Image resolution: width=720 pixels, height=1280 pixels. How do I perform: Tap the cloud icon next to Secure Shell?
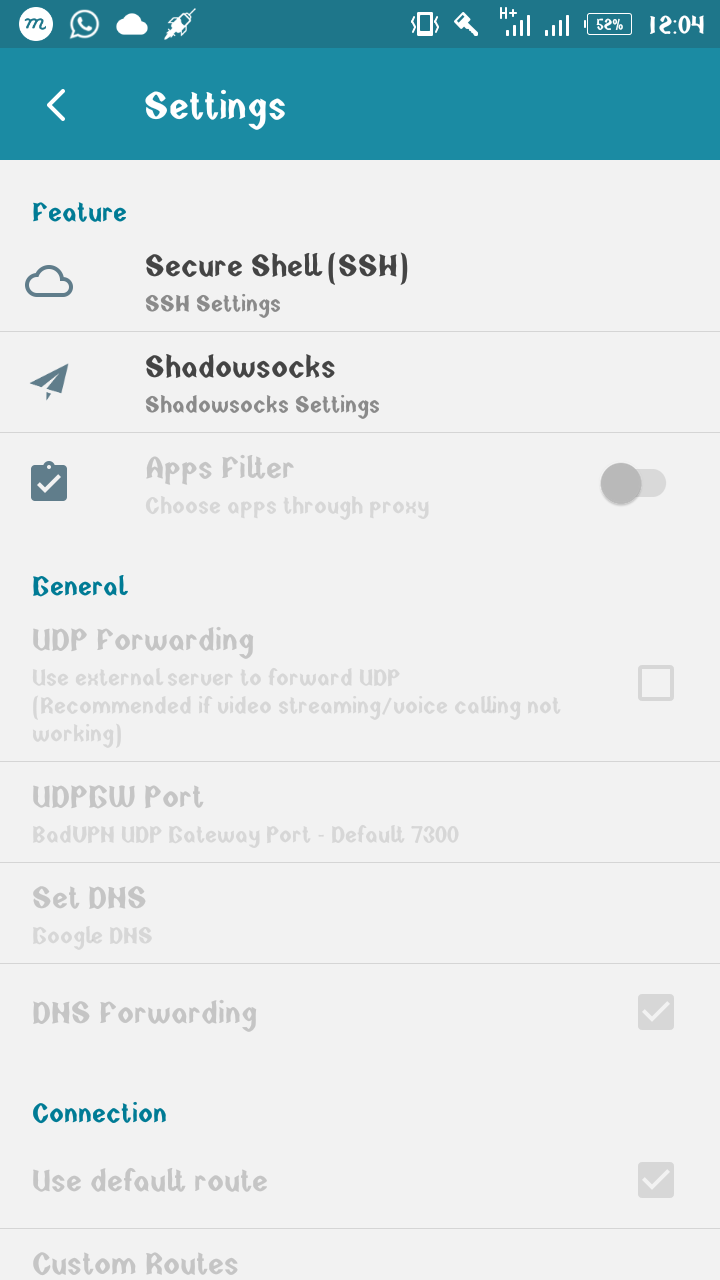49,281
